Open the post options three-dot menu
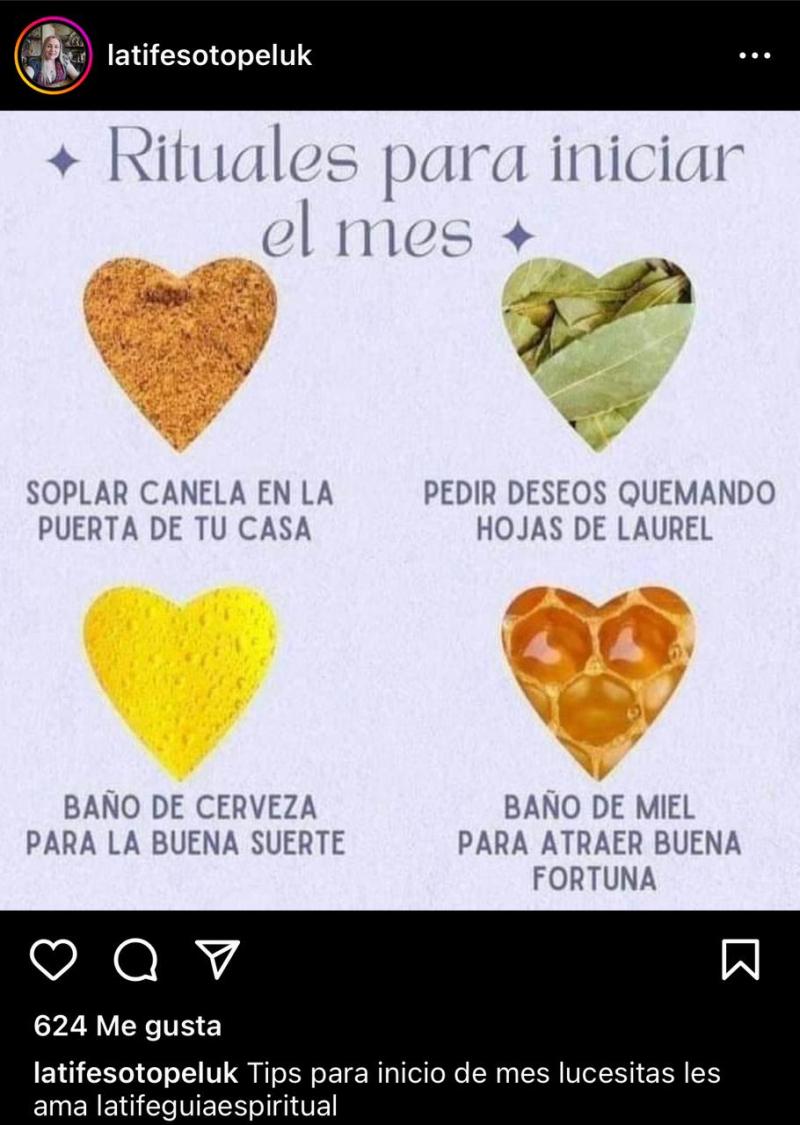 tap(753, 57)
